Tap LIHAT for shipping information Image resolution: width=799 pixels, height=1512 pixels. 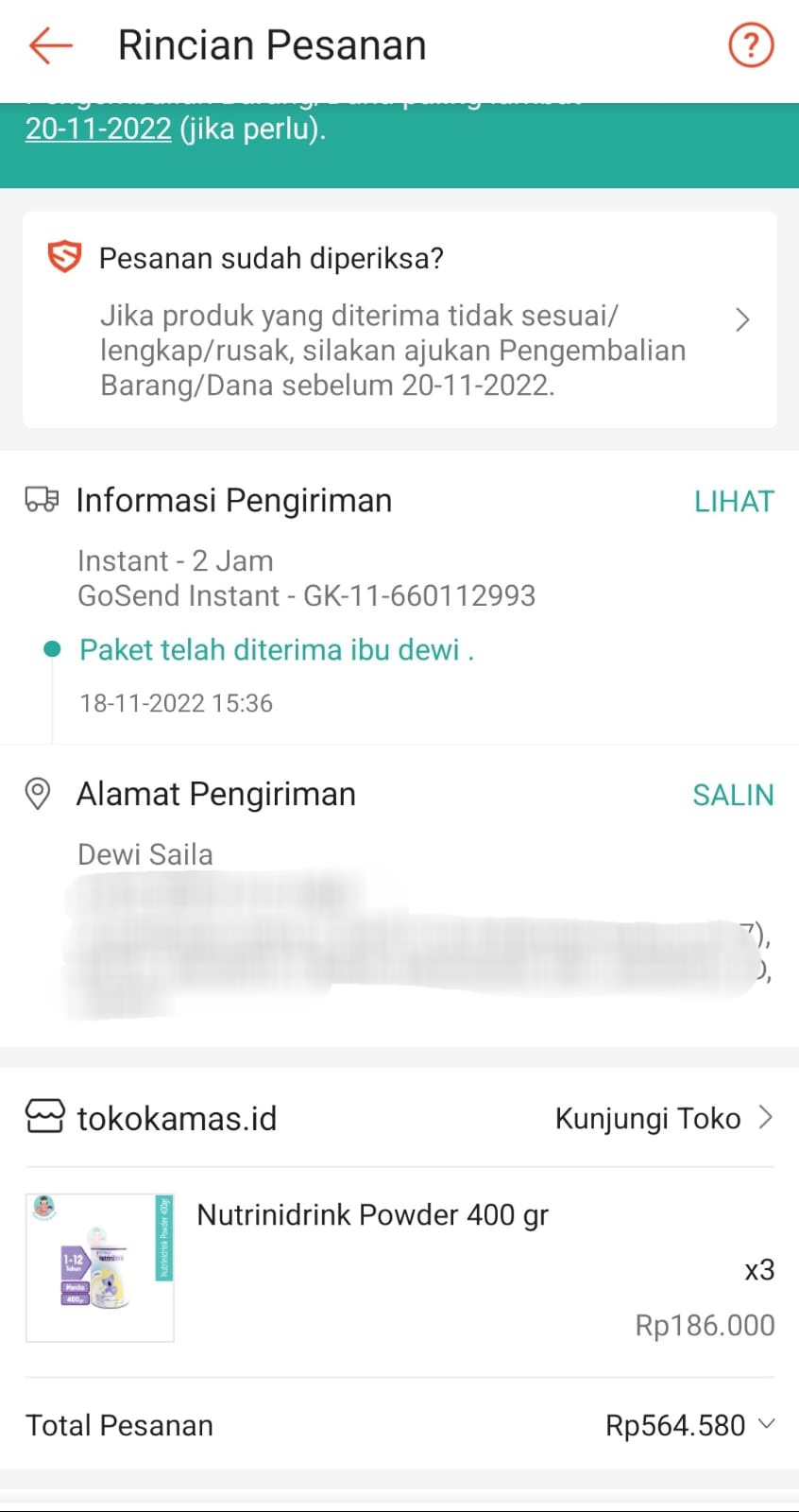pyautogui.click(x=734, y=502)
